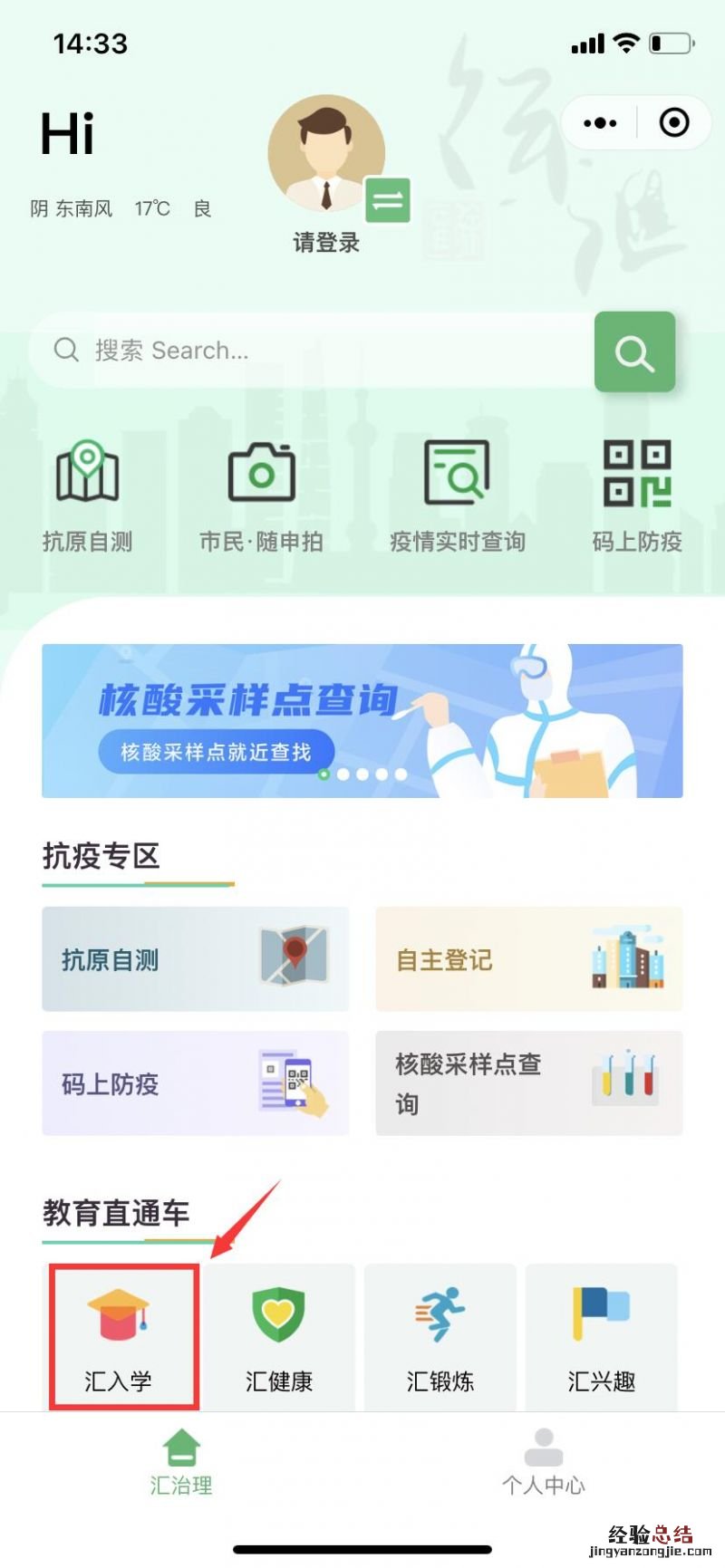Image resolution: width=725 pixels, height=1568 pixels.
Task: Open 码上防疫 card in 抗疫专区
Action: pyautogui.click(x=195, y=1083)
